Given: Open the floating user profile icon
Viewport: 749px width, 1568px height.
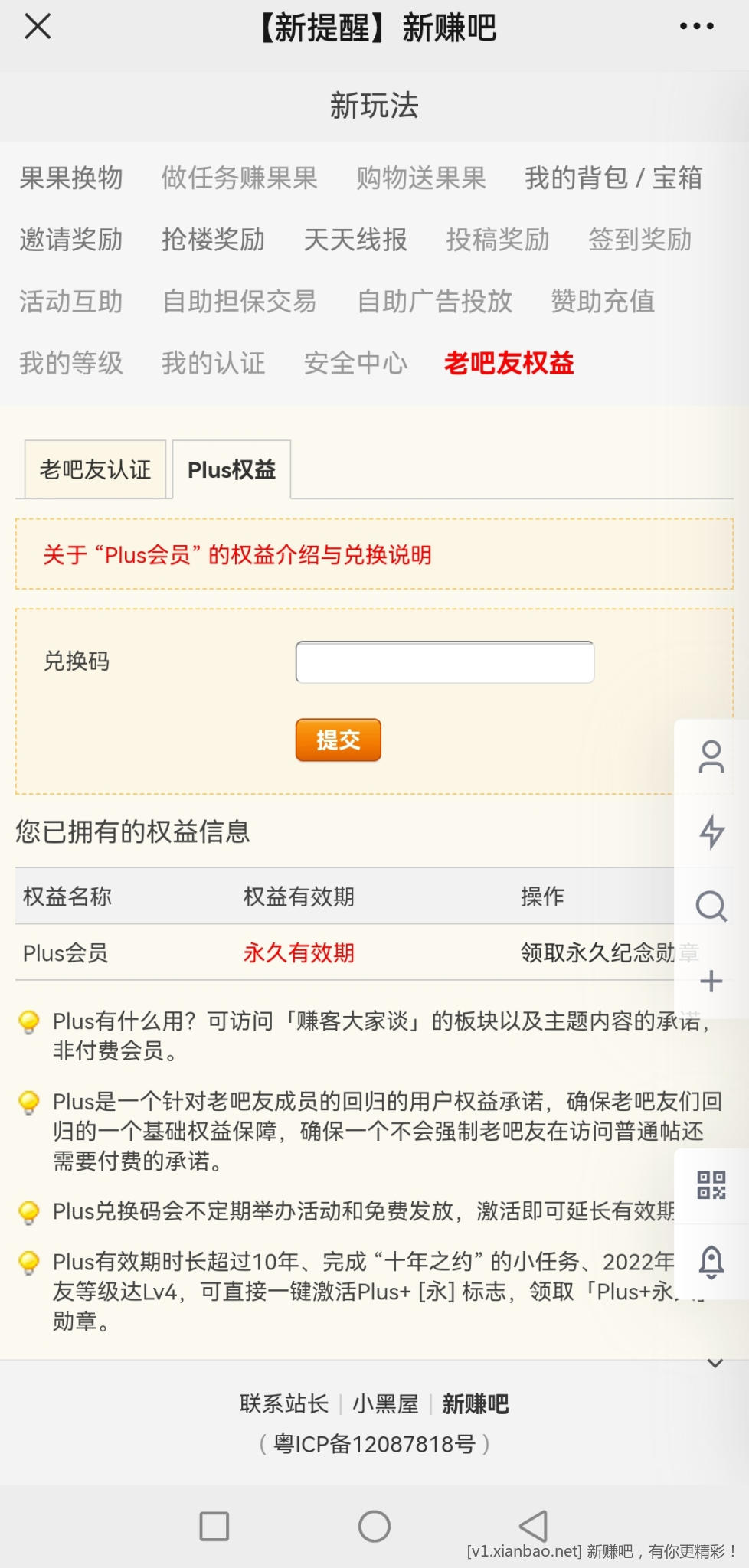Looking at the screenshot, I should pyautogui.click(x=711, y=756).
